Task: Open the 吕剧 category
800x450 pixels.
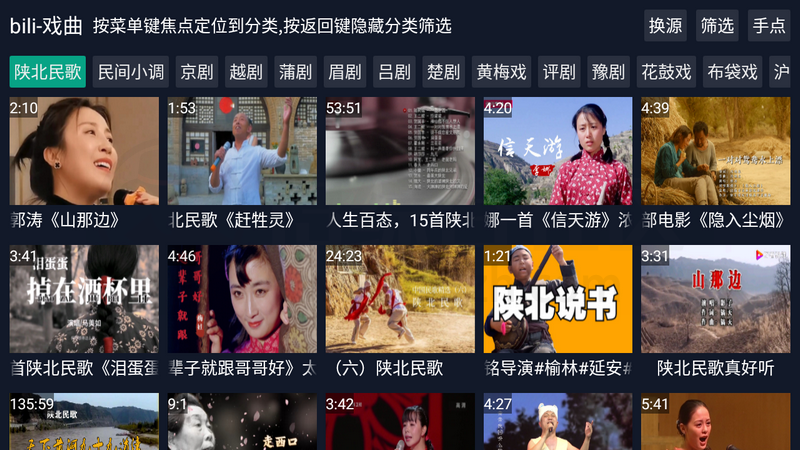Action: (x=394, y=72)
